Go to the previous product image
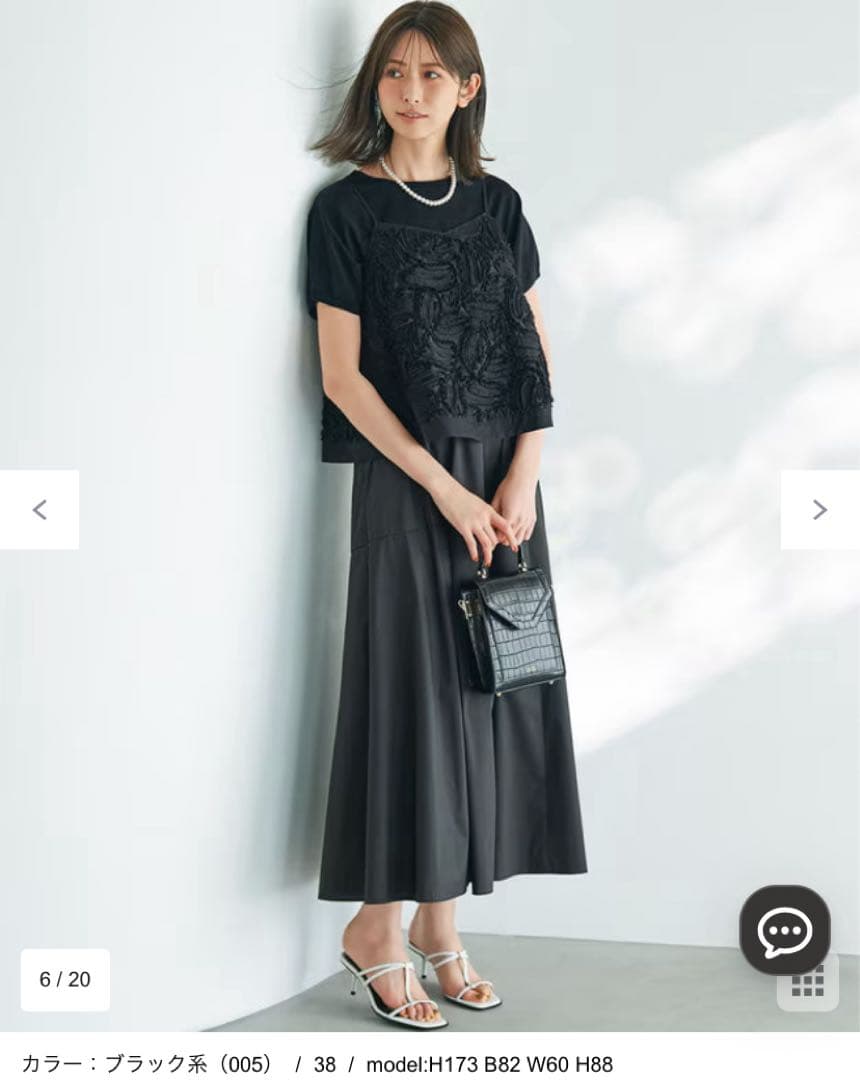Screen dimensions: 860x1080 pyautogui.click(x=39, y=510)
